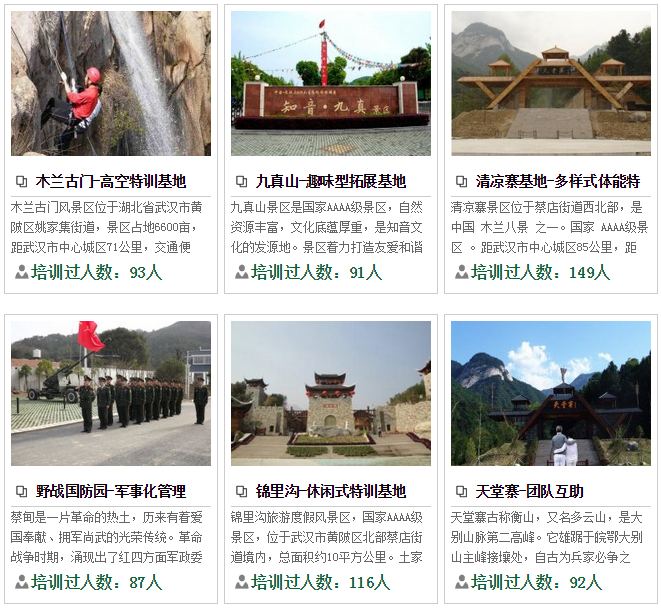Open the 野战国防园-军事化管理 card

point(110,491)
